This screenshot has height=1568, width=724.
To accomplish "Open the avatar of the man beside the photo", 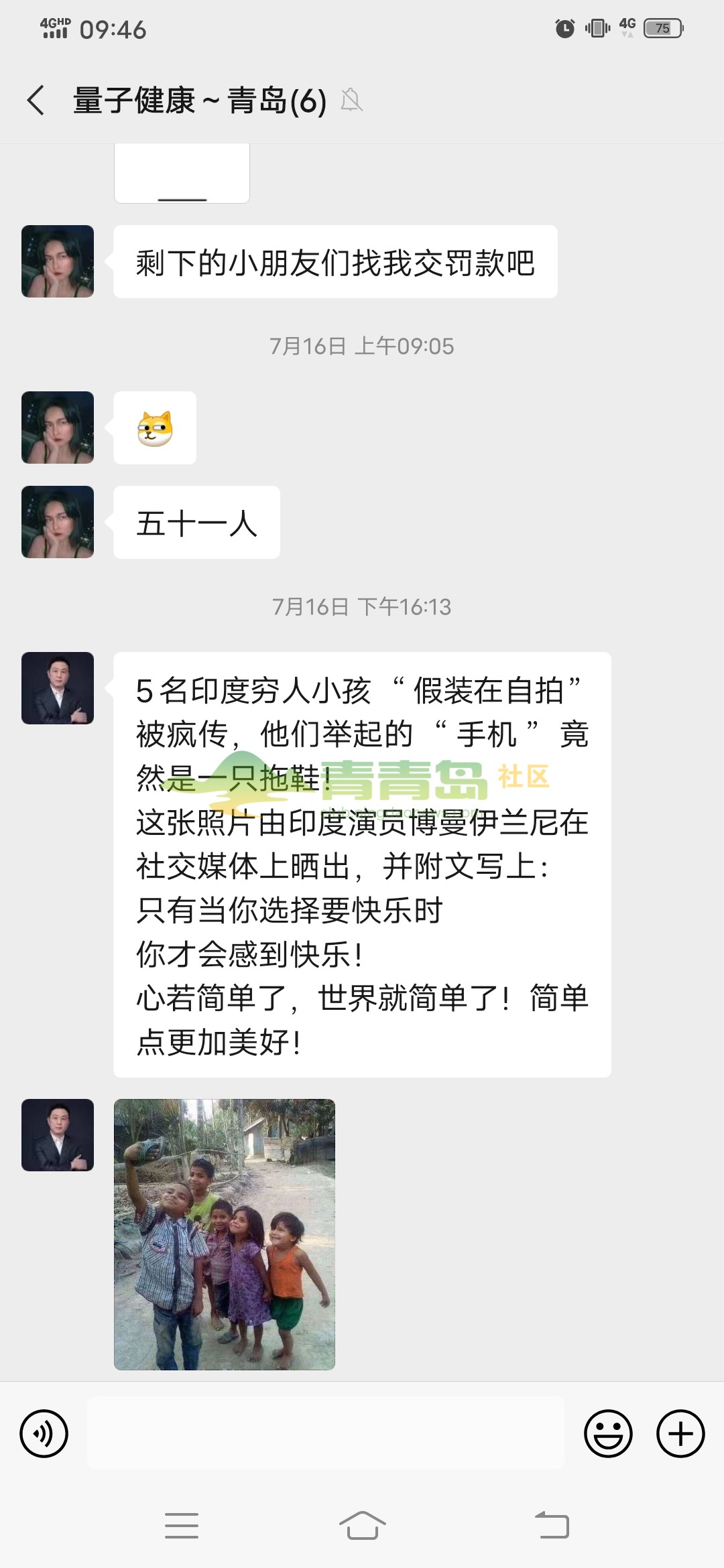I will click(x=58, y=1134).
